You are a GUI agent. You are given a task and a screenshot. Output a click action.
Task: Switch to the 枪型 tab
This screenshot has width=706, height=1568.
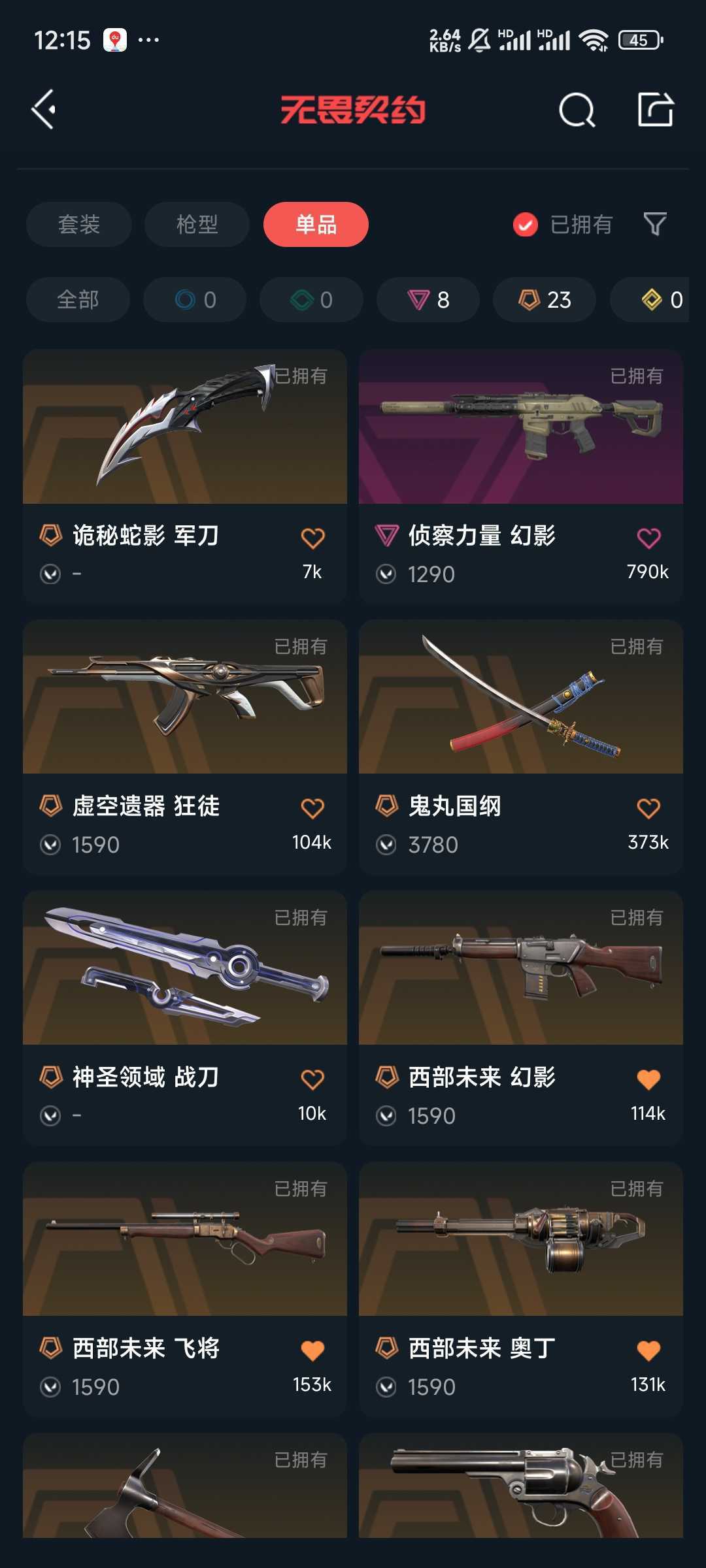[197, 224]
